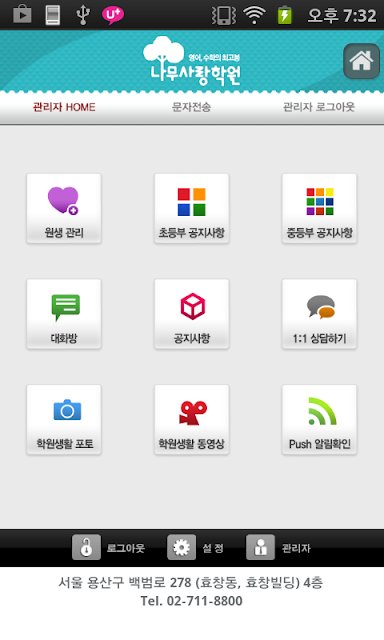Start 1:1 상담하기

[x=320, y=314]
